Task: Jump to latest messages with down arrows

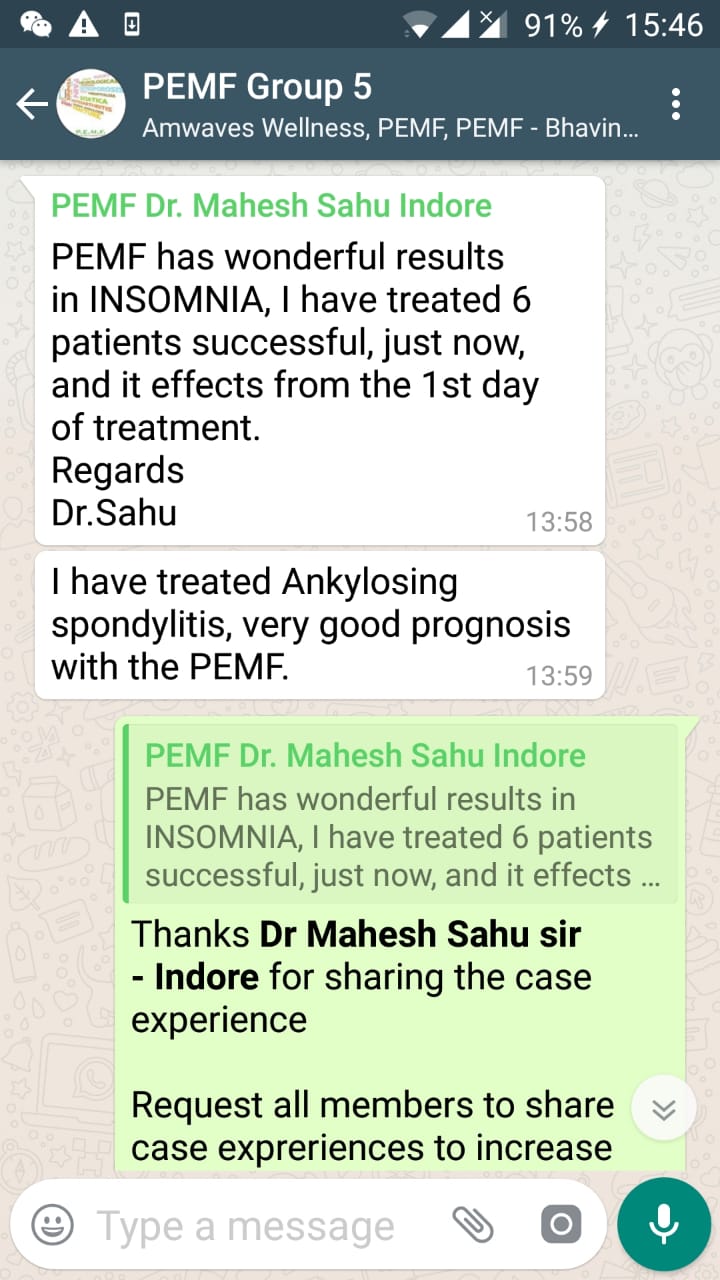Action: tap(664, 1110)
